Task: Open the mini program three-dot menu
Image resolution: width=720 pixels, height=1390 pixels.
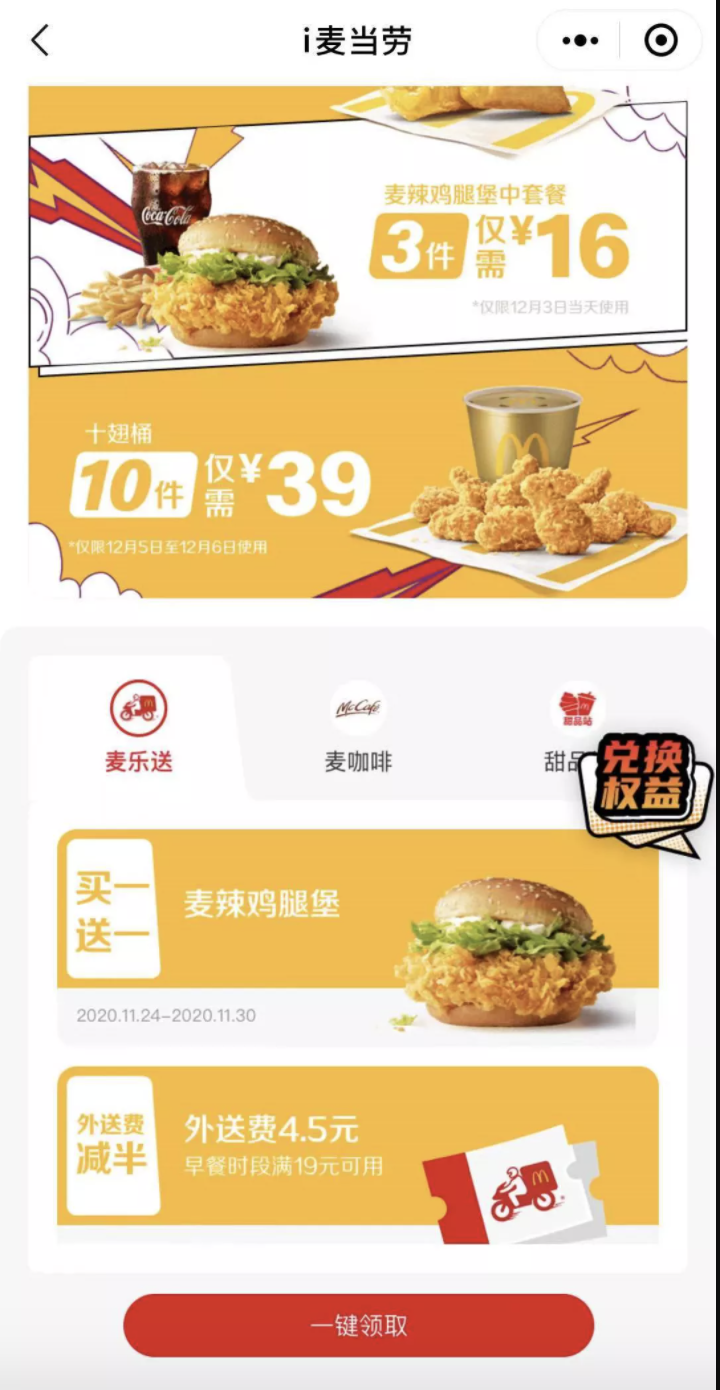Action: click(x=580, y=41)
